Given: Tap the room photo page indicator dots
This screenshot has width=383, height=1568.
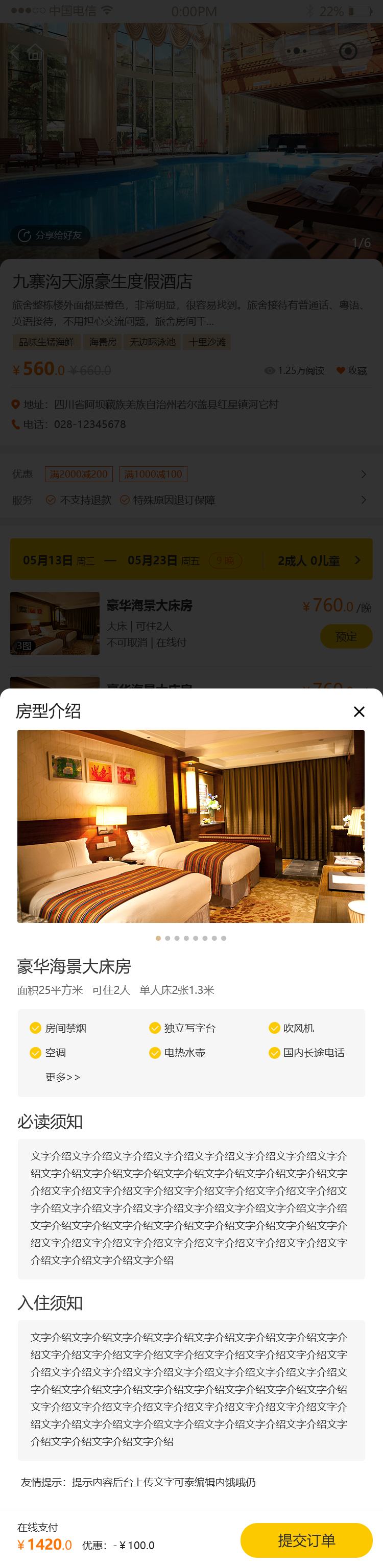Looking at the screenshot, I should point(190,938).
